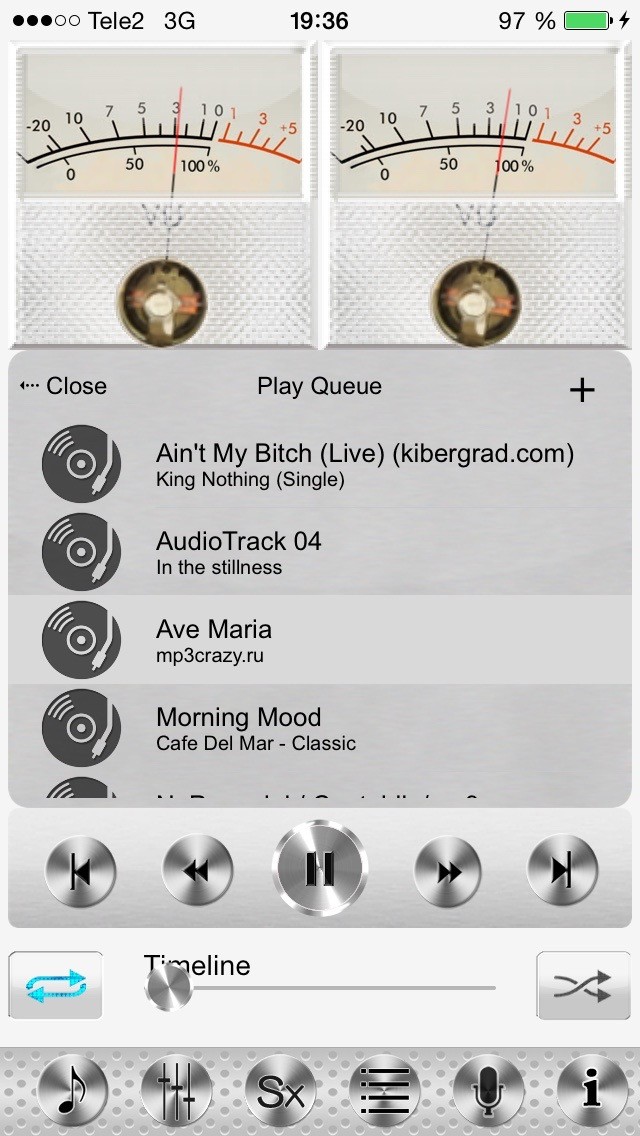Rewind the current track
Image resolution: width=640 pixels, height=1136 pixels.
click(x=197, y=871)
